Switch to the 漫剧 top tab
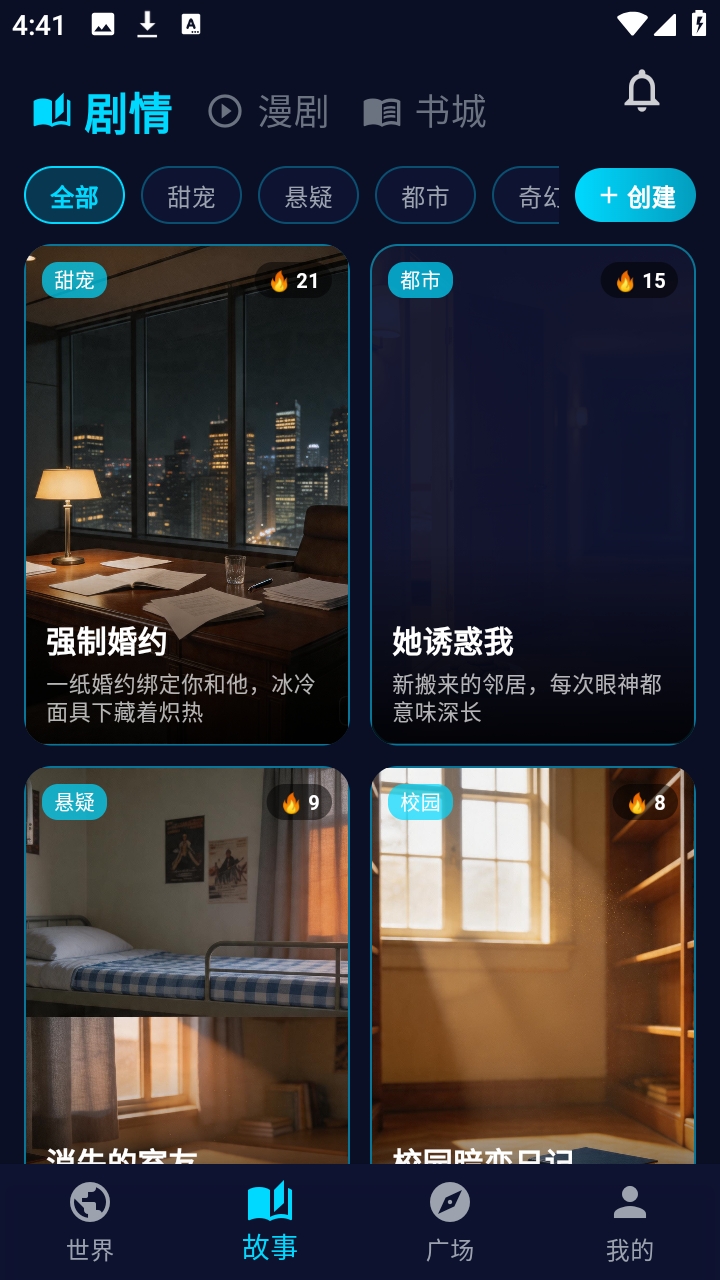This screenshot has height=1280, width=720. [x=268, y=112]
